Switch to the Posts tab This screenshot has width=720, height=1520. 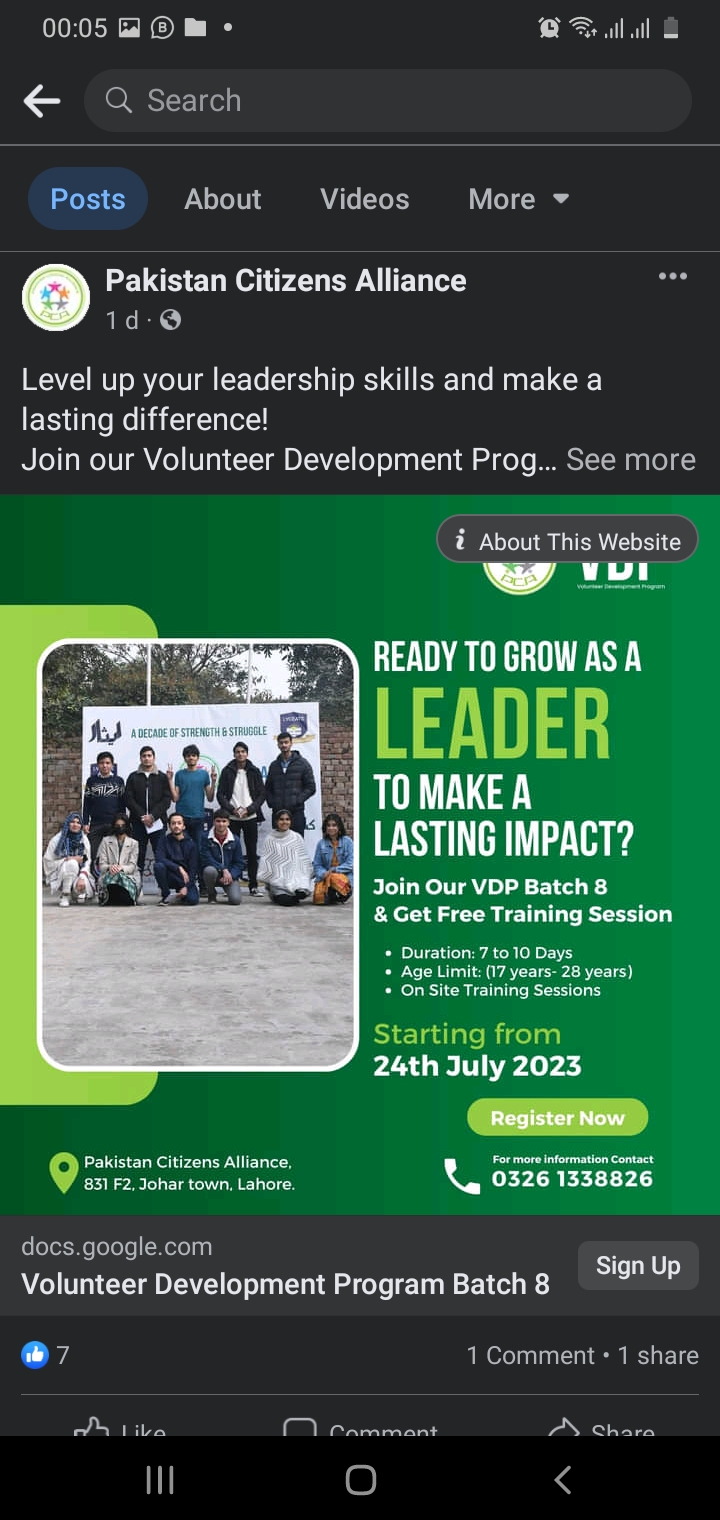pos(88,199)
